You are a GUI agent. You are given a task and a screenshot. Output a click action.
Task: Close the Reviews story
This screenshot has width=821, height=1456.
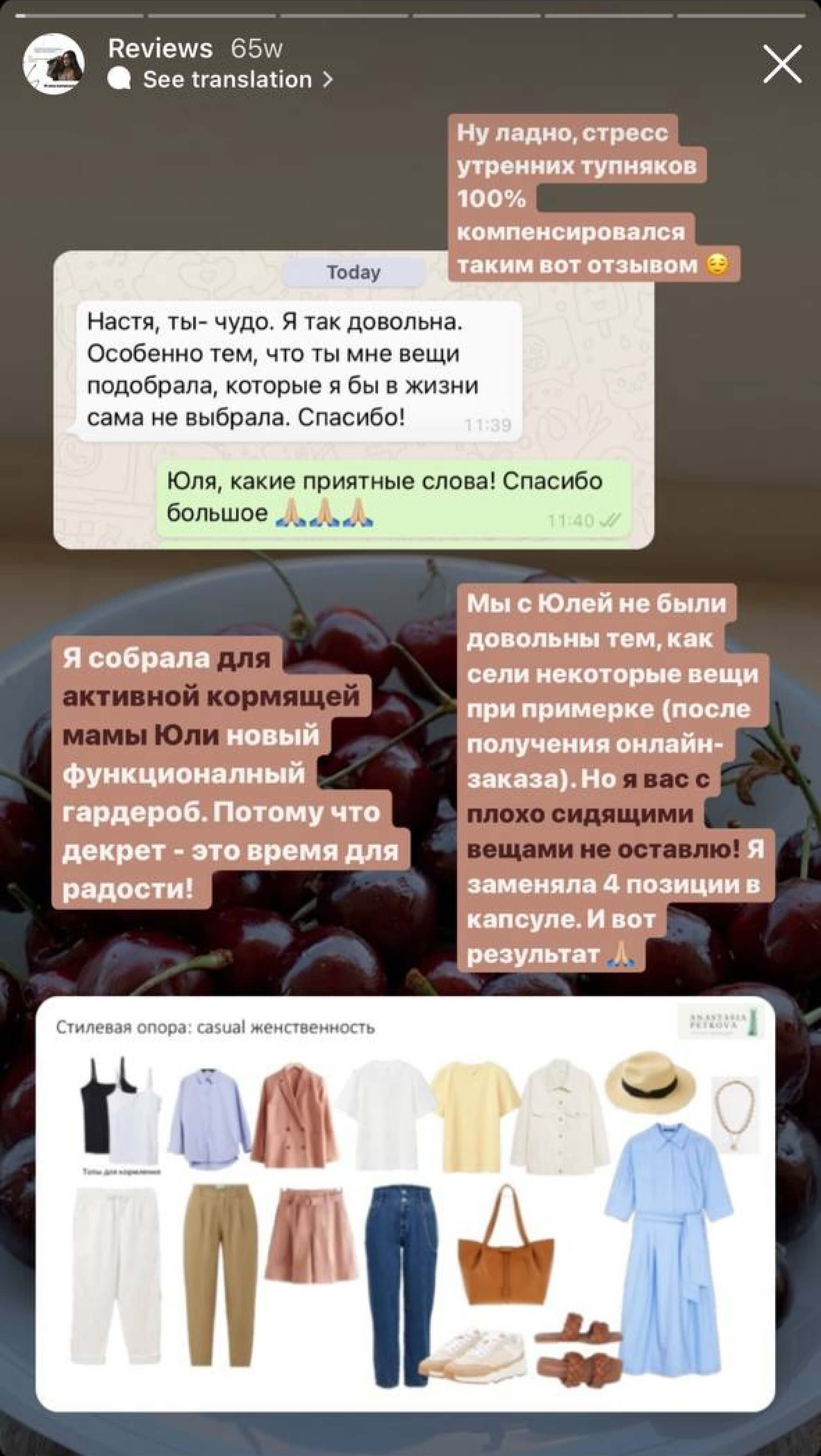(782, 64)
